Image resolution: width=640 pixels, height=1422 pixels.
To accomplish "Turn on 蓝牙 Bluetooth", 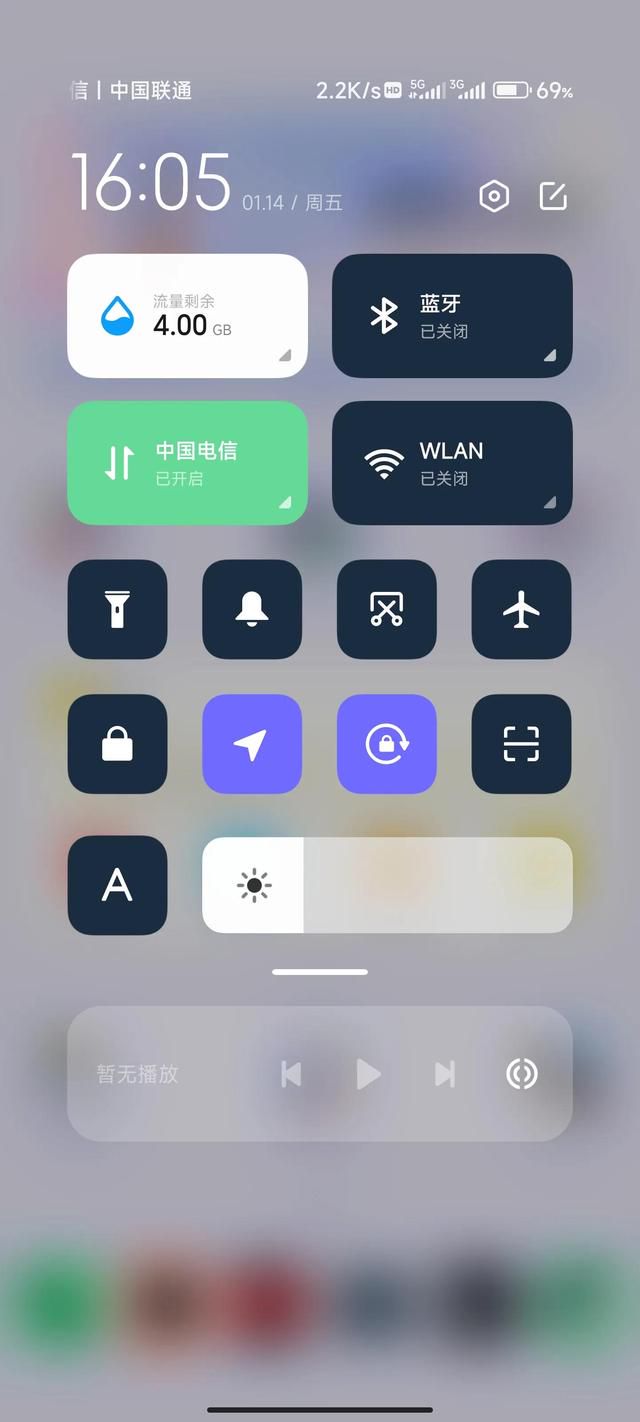I will (x=452, y=316).
